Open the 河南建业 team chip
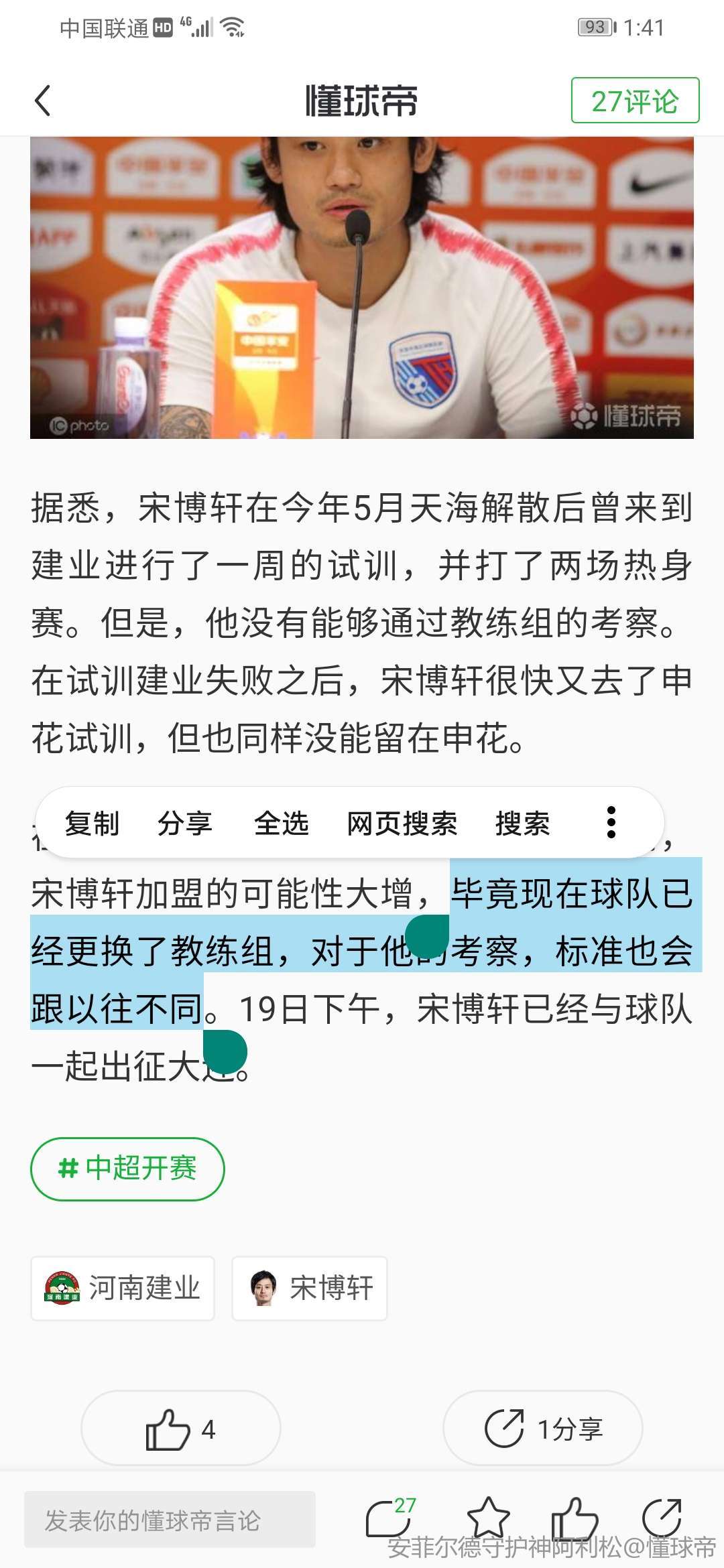 point(123,1288)
